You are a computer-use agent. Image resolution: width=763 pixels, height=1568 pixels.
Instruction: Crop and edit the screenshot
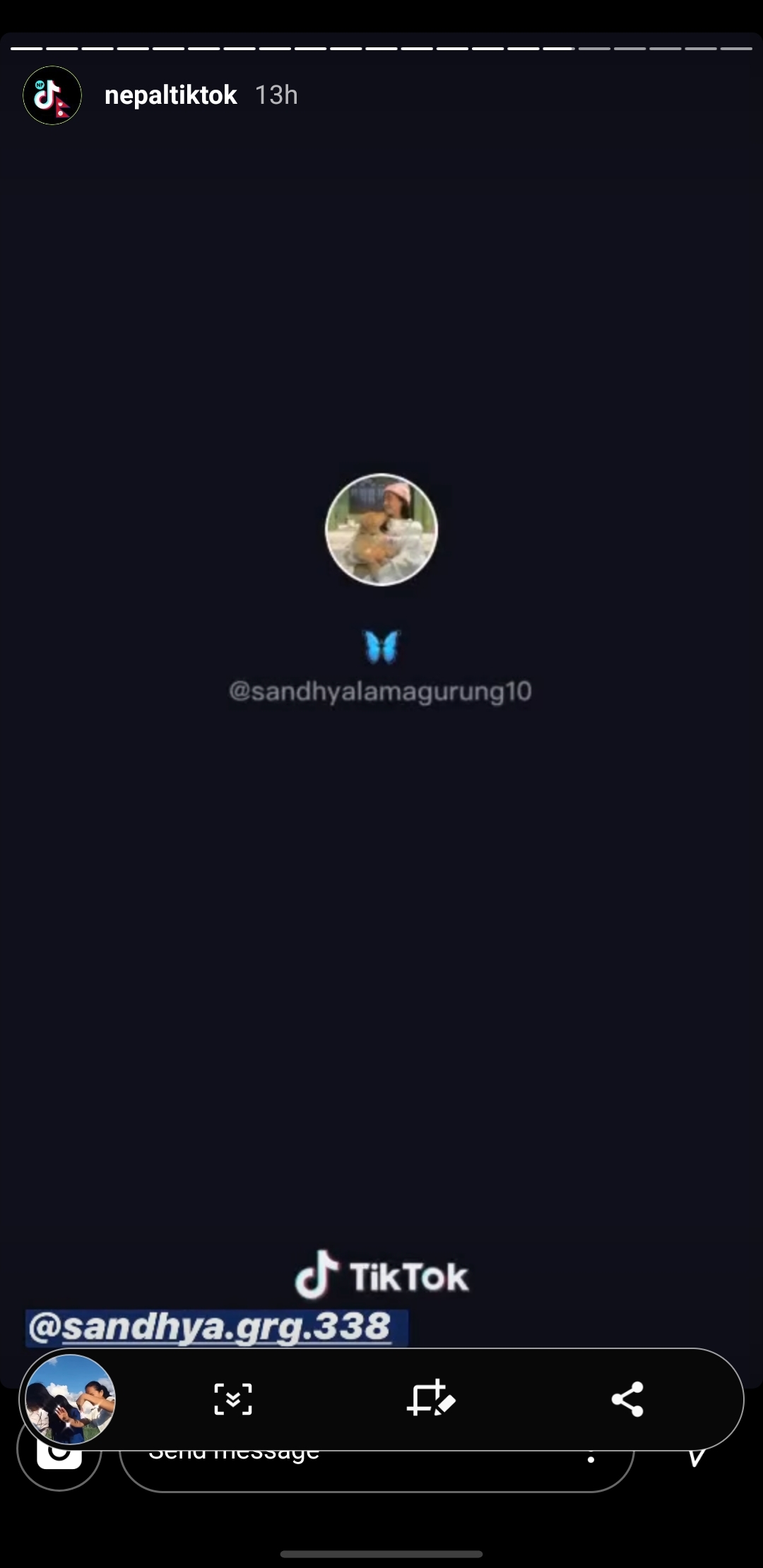430,1398
